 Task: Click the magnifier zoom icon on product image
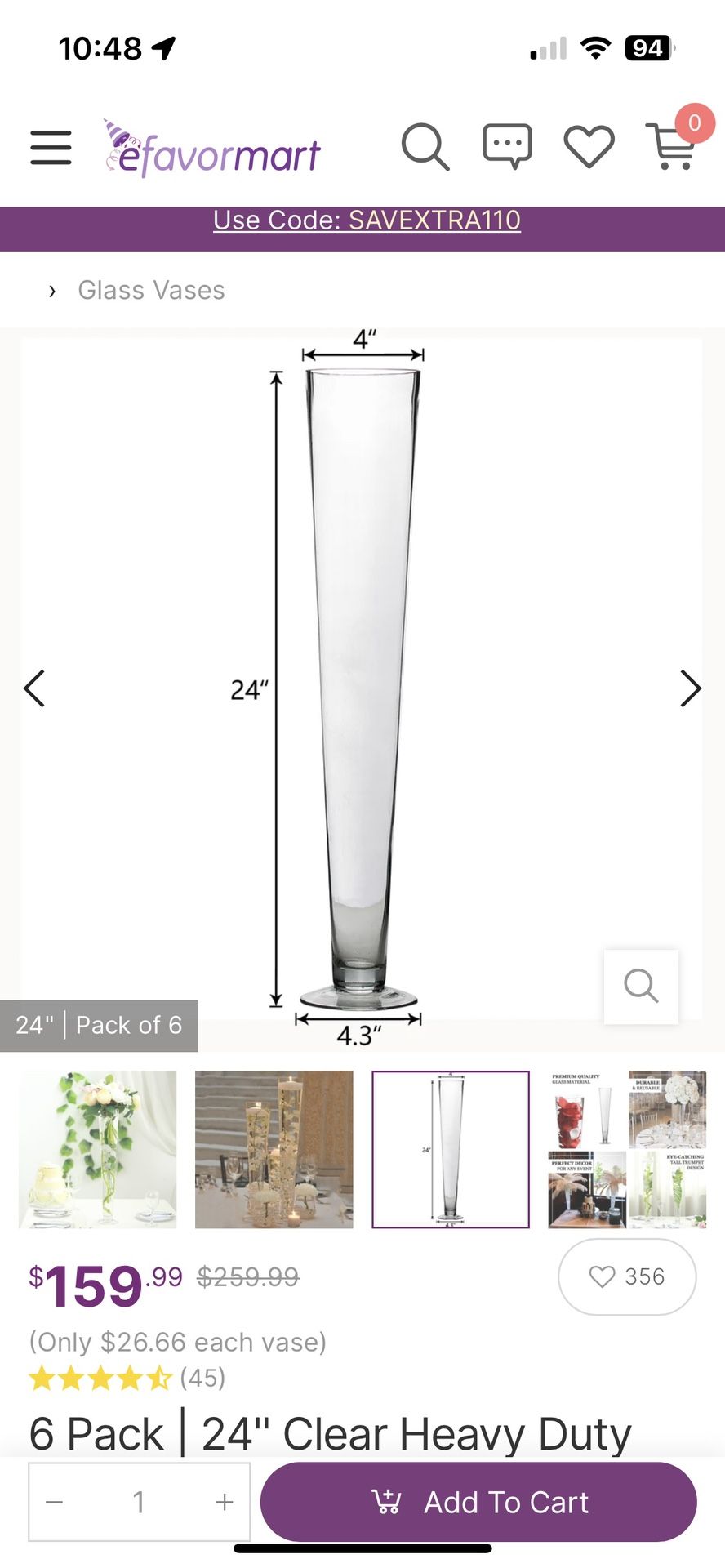(641, 987)
